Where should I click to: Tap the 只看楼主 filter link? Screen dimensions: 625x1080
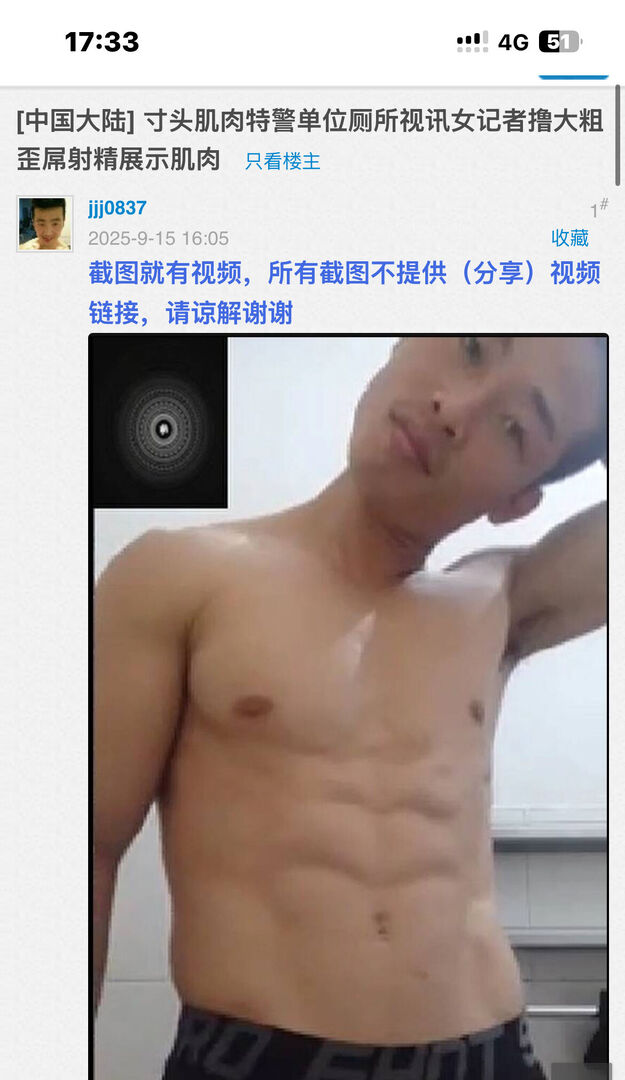click(283, 161)
